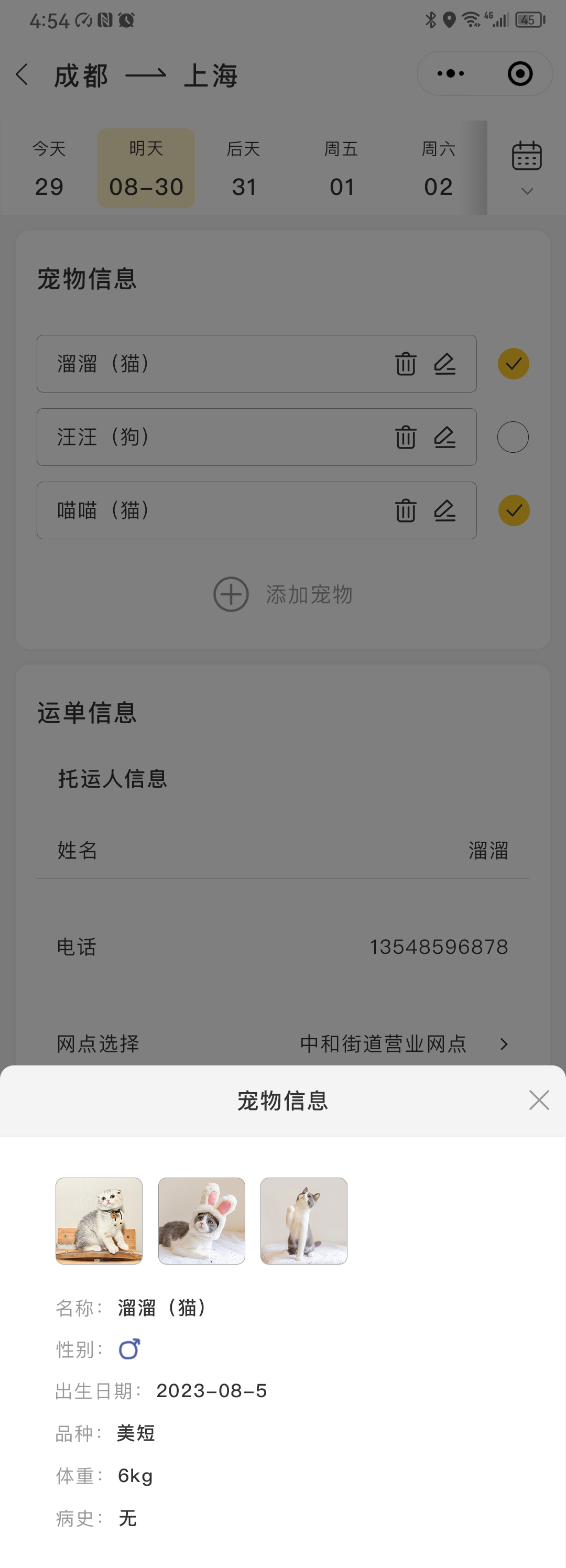View the cat with bunny hat photo
This screenshot has width=566, height=1568.
201,1221
